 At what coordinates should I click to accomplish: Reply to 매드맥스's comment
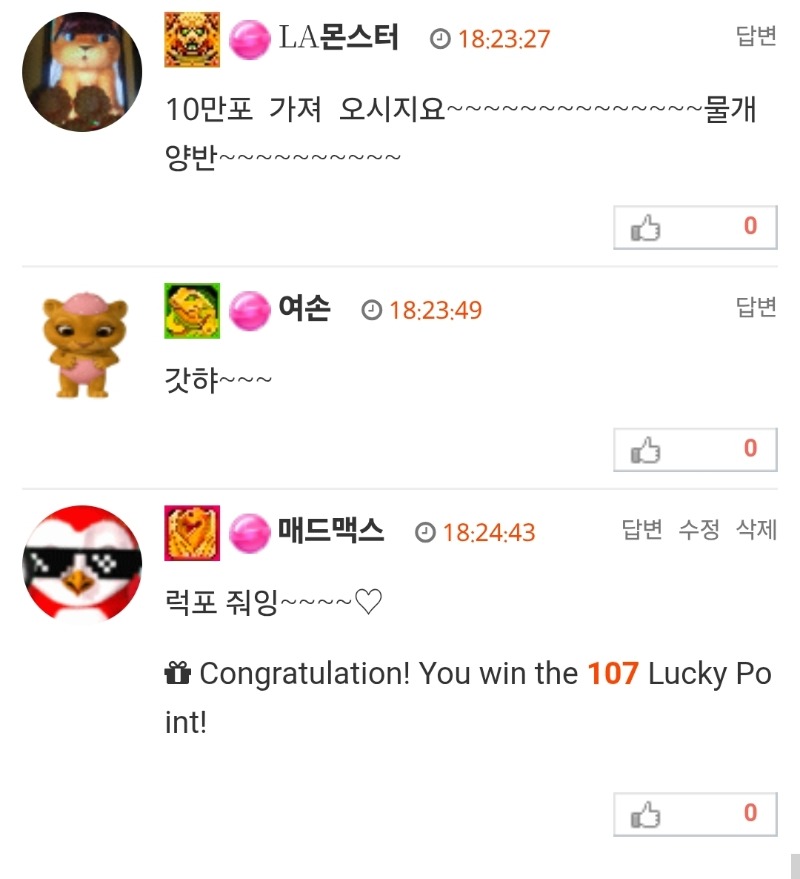[641, 530]
